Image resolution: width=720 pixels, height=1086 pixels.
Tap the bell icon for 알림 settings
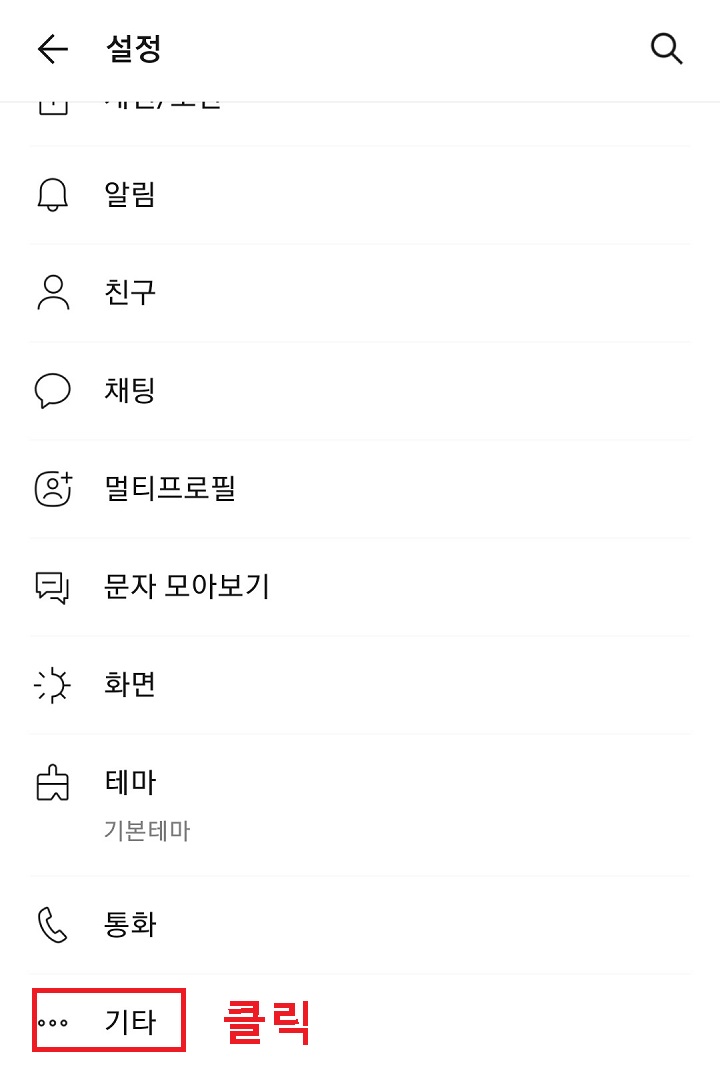[52, 195]
